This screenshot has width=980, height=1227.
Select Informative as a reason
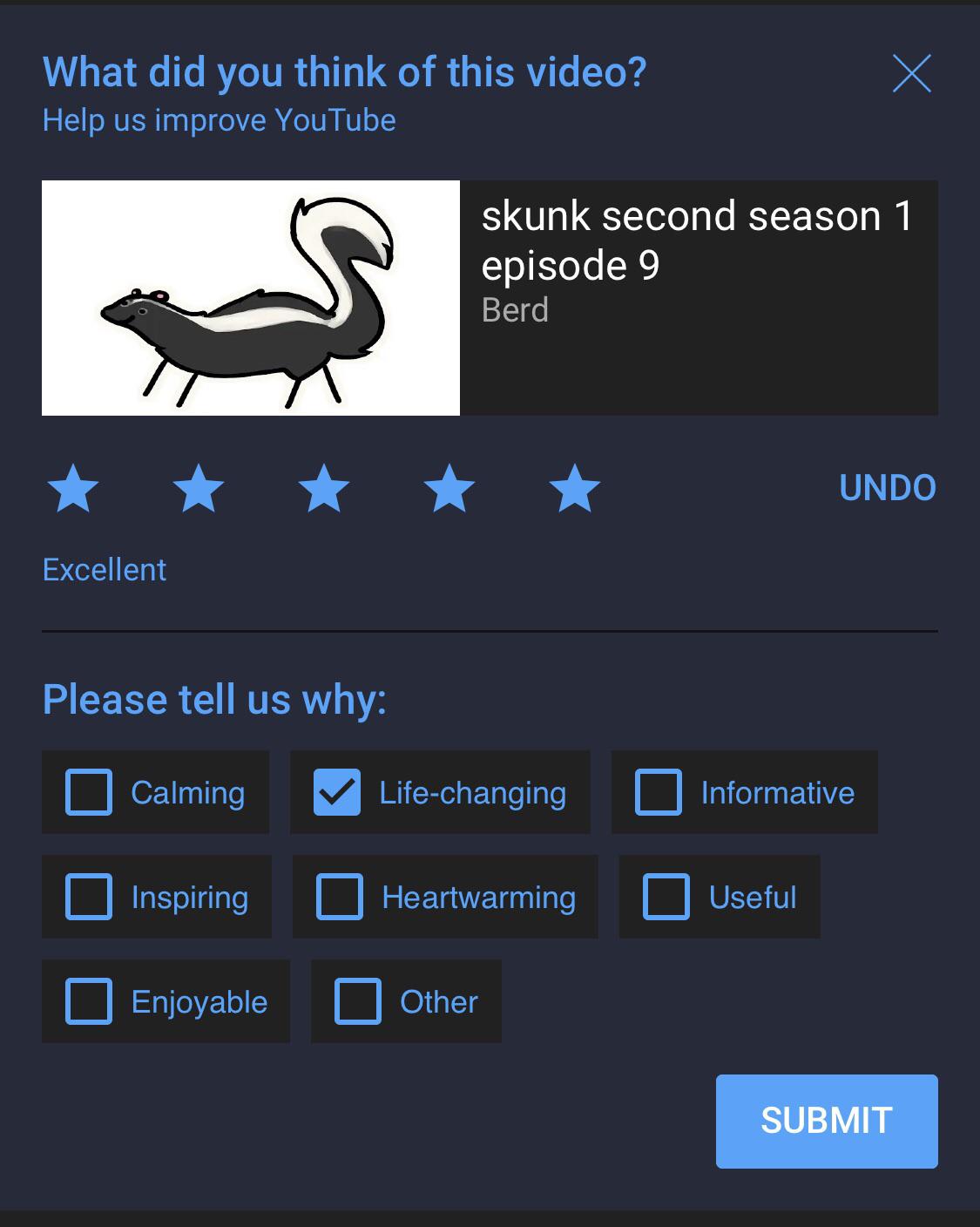[659, 792]
